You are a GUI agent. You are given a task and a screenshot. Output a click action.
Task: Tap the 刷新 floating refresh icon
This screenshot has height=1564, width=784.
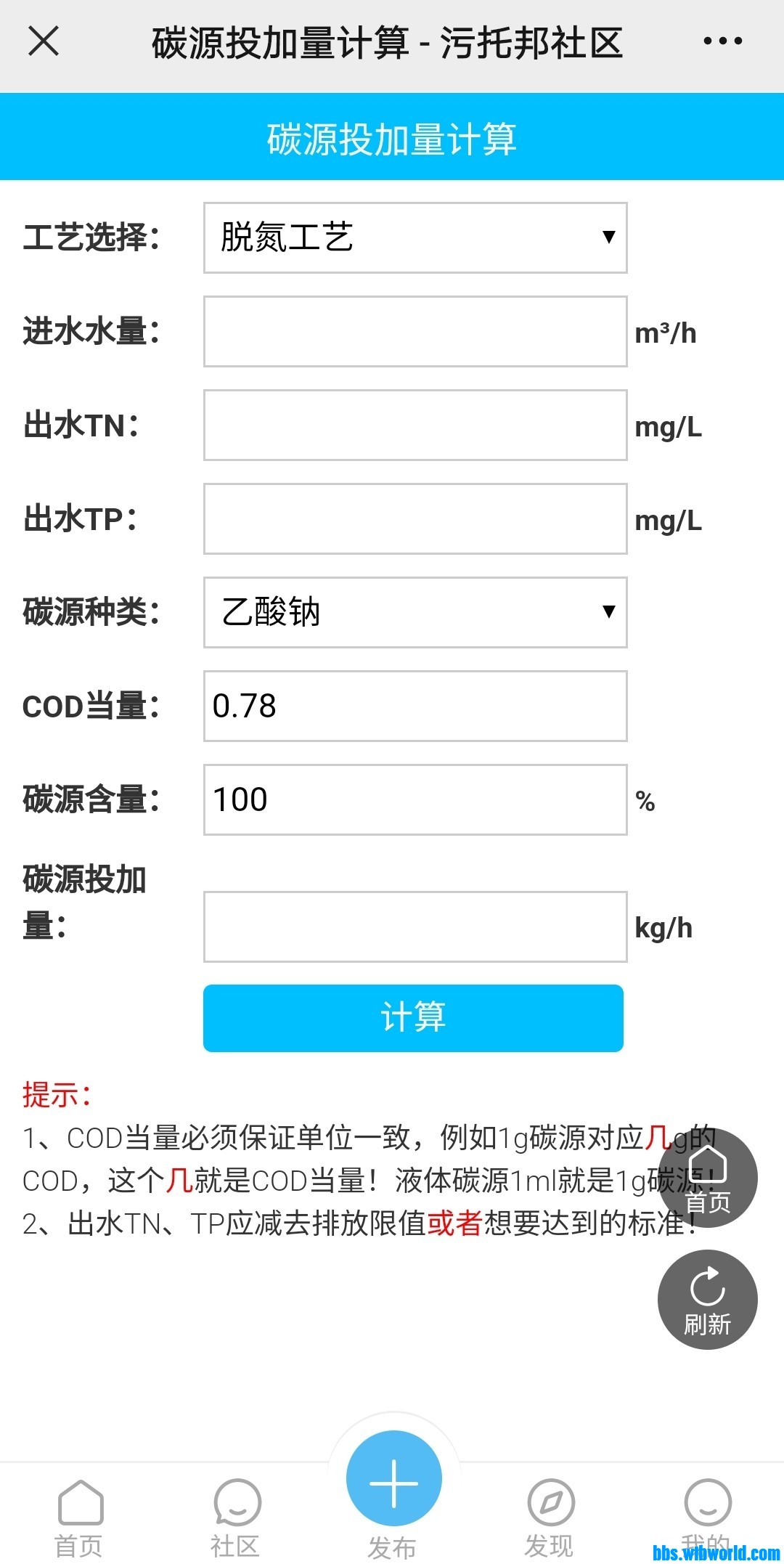[x=707, y=1300]
